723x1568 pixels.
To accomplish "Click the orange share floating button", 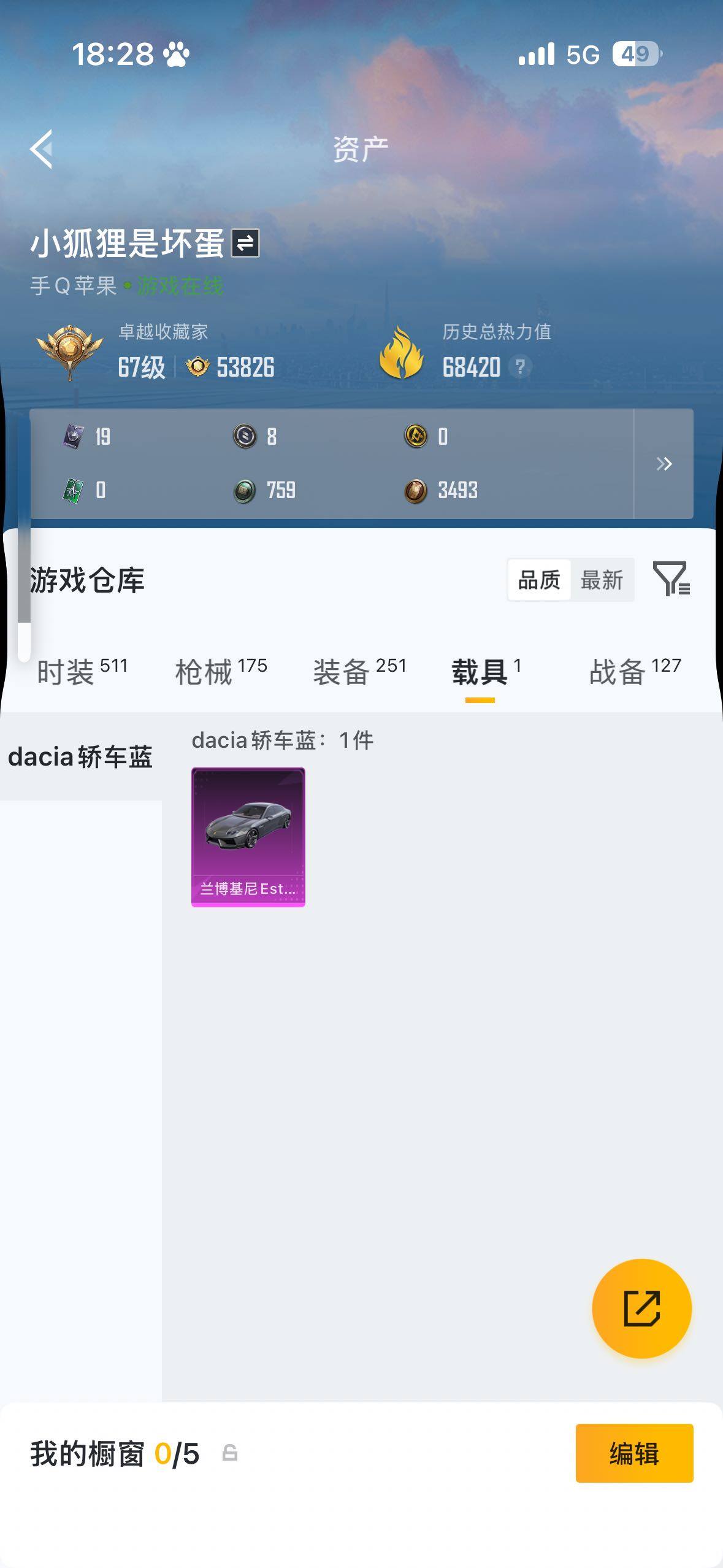I will [641, 1308].
